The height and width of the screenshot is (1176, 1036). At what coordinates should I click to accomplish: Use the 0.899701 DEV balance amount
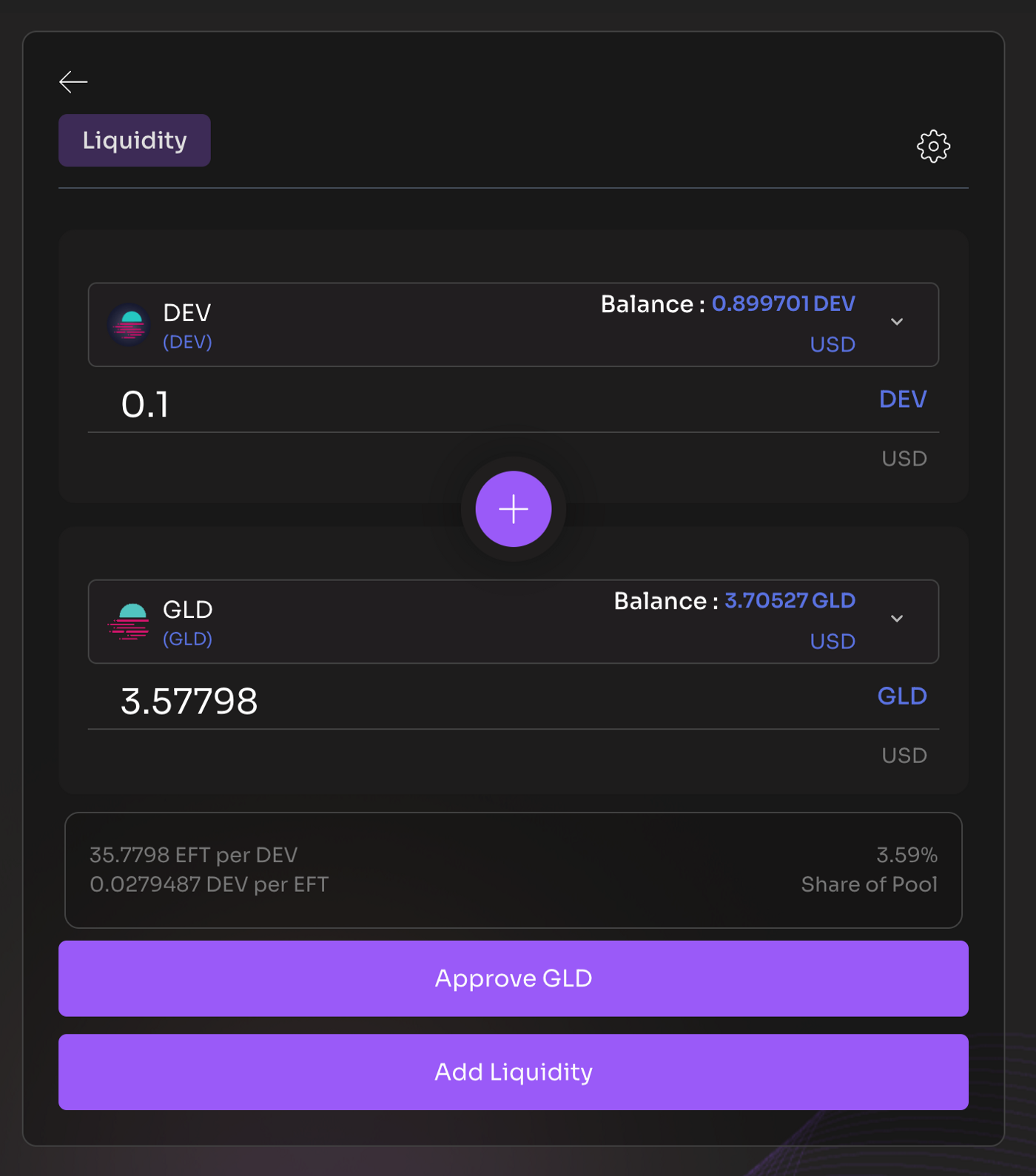pos(783,303)
